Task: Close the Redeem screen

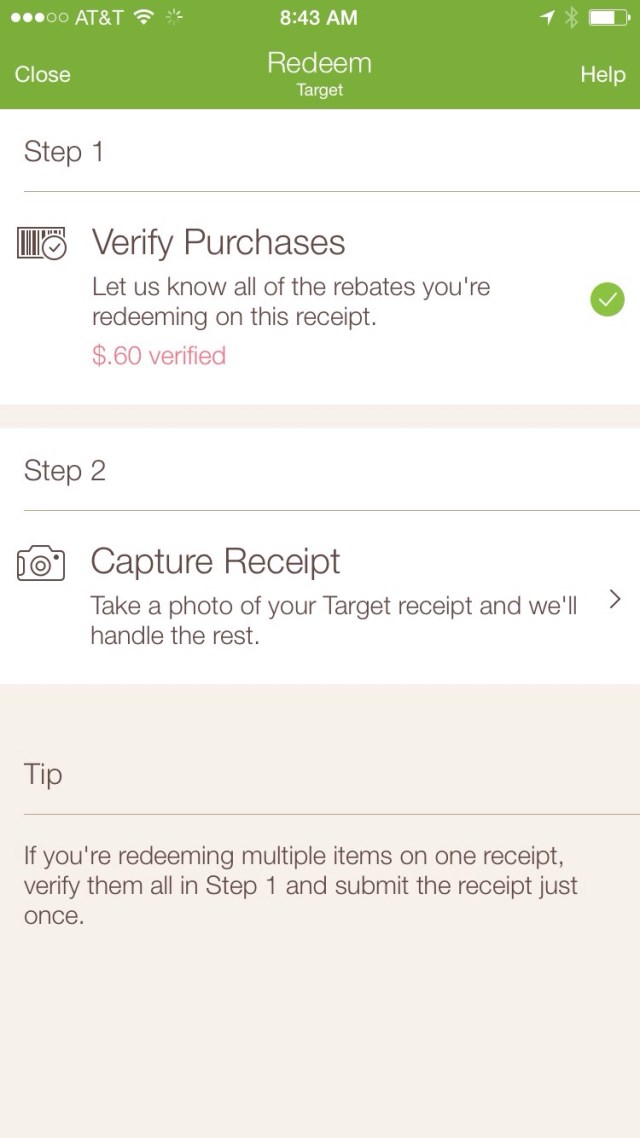Action: tap(42, 75)
